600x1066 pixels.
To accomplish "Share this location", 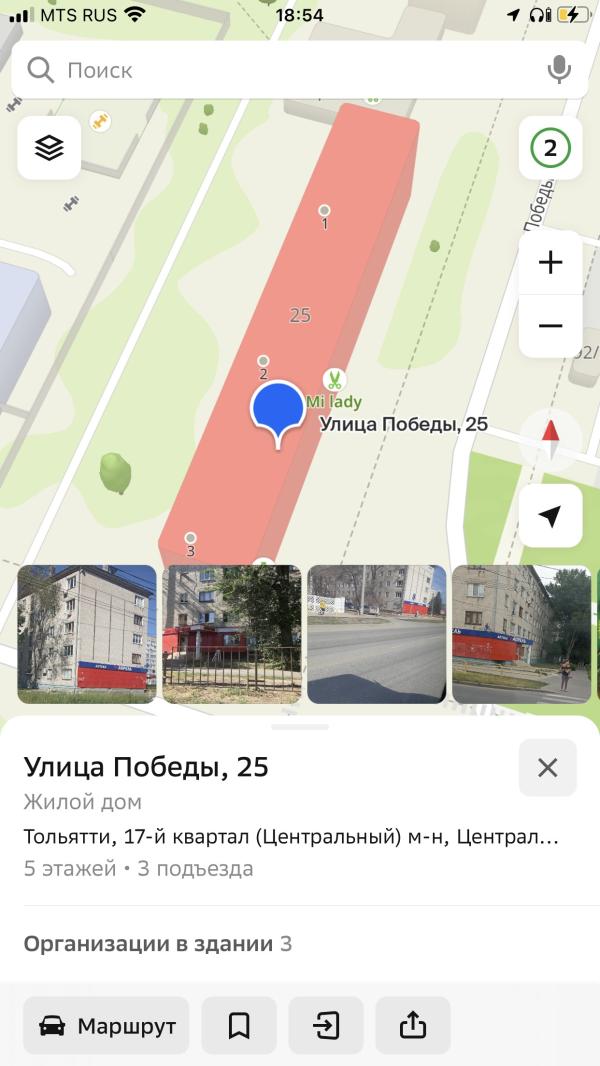I will [x=413, y=1025].
